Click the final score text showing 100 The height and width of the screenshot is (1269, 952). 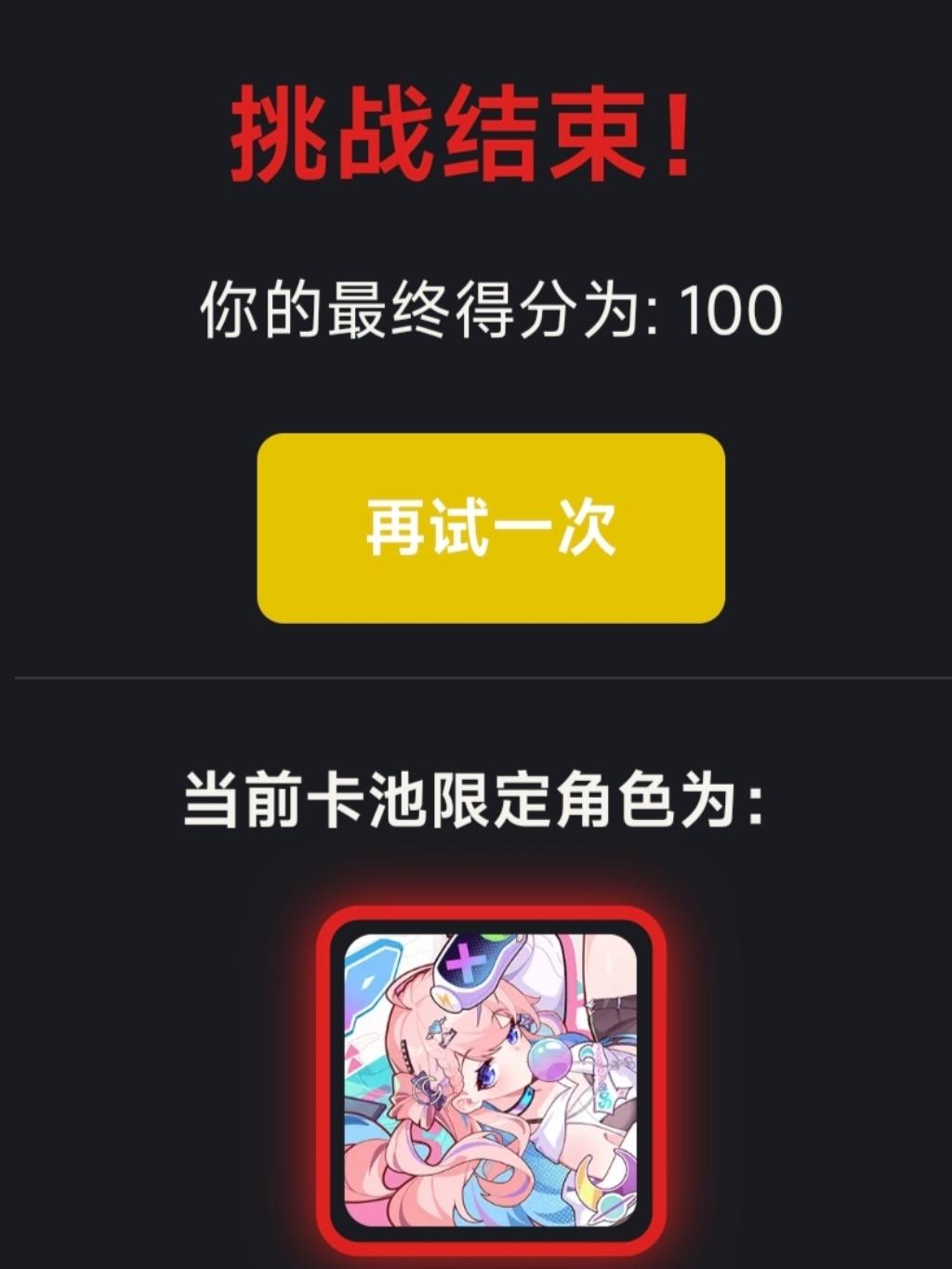coord(490,311)
